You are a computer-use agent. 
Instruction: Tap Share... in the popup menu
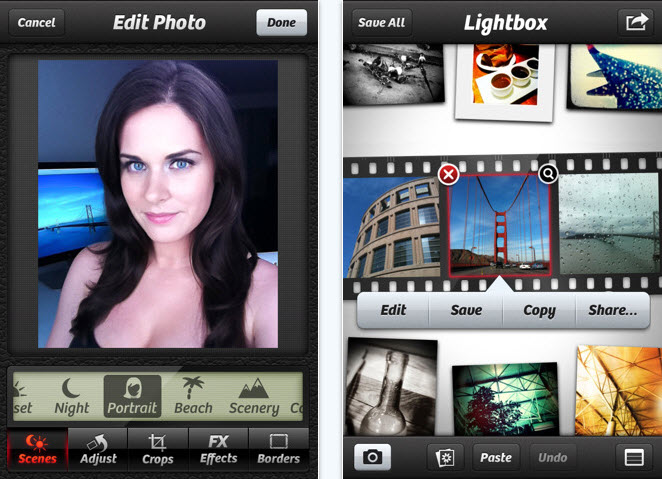click(x=612, y=310)
